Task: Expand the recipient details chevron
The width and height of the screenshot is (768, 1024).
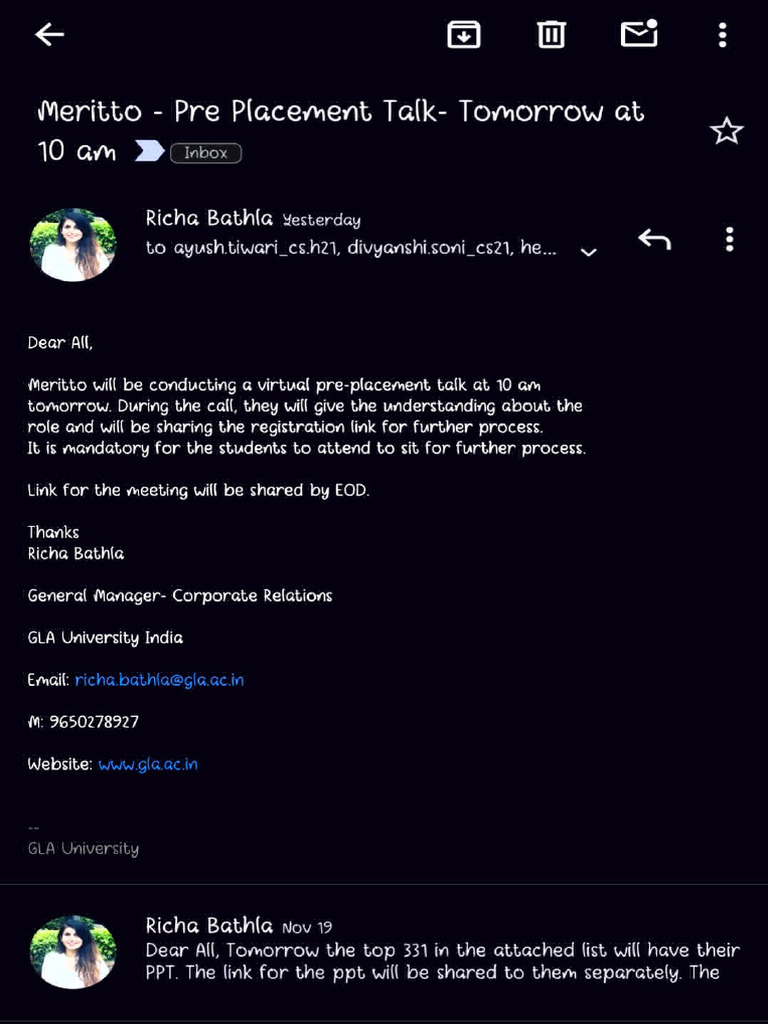Action: 589,251
